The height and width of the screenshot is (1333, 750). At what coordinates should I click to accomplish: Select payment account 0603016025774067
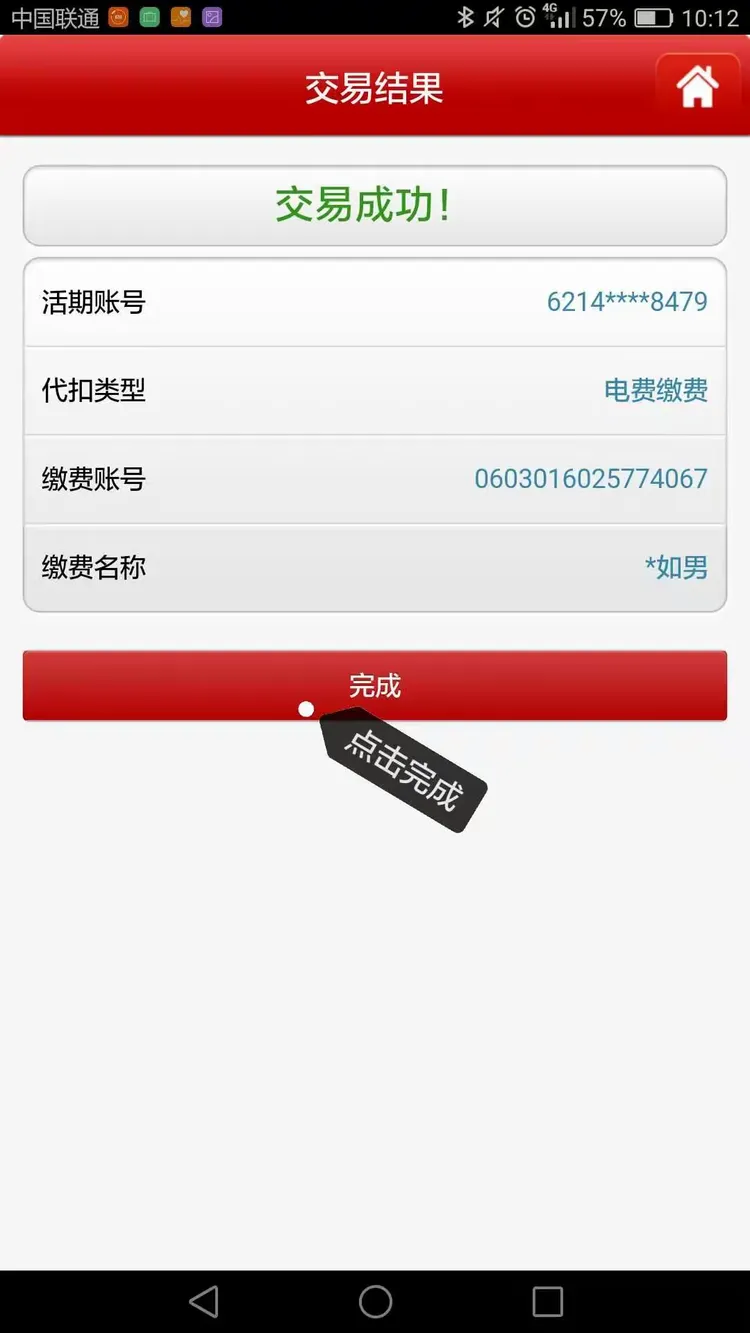click(591, 478)
